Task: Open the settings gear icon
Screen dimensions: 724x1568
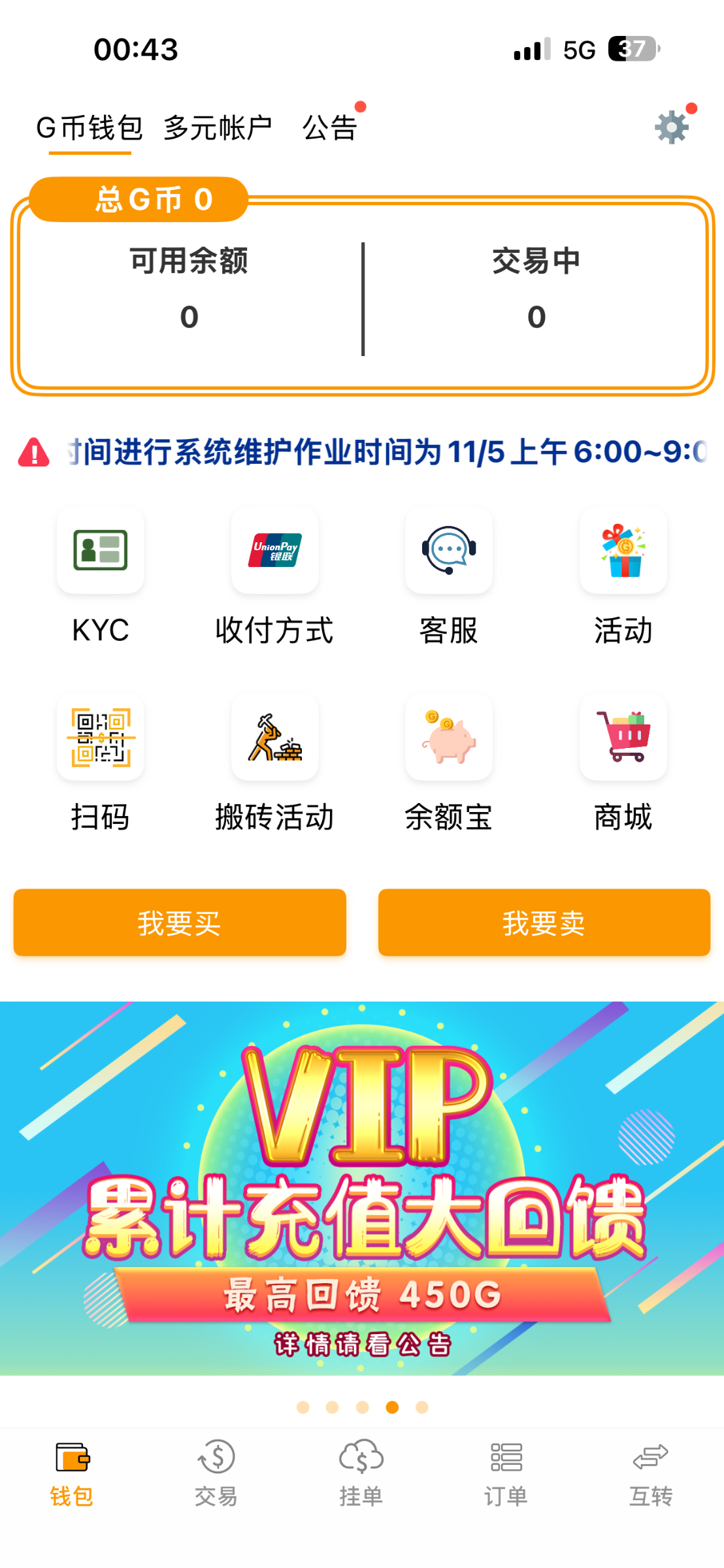Action: click(672, 127)
